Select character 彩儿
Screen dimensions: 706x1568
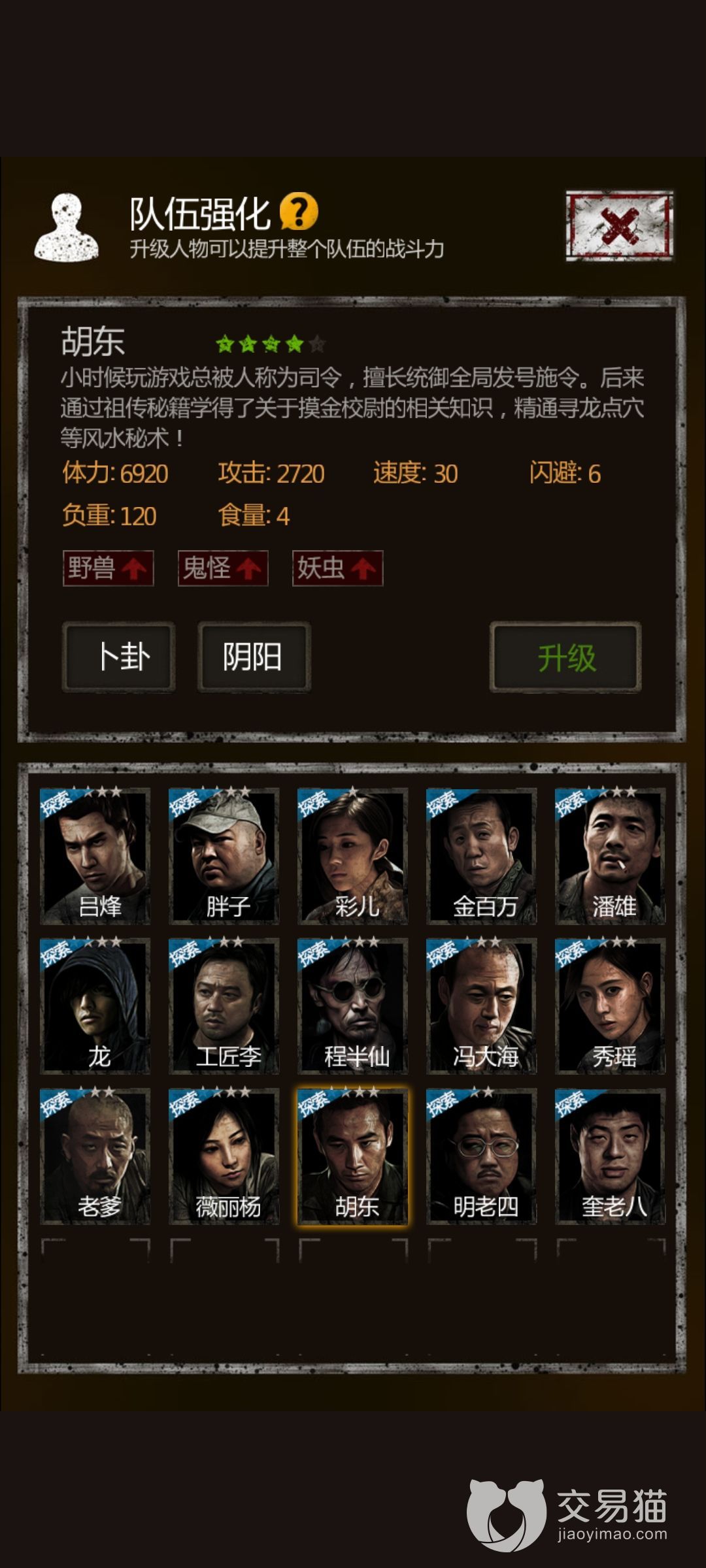pyautogui.click(x=353, y=856)
